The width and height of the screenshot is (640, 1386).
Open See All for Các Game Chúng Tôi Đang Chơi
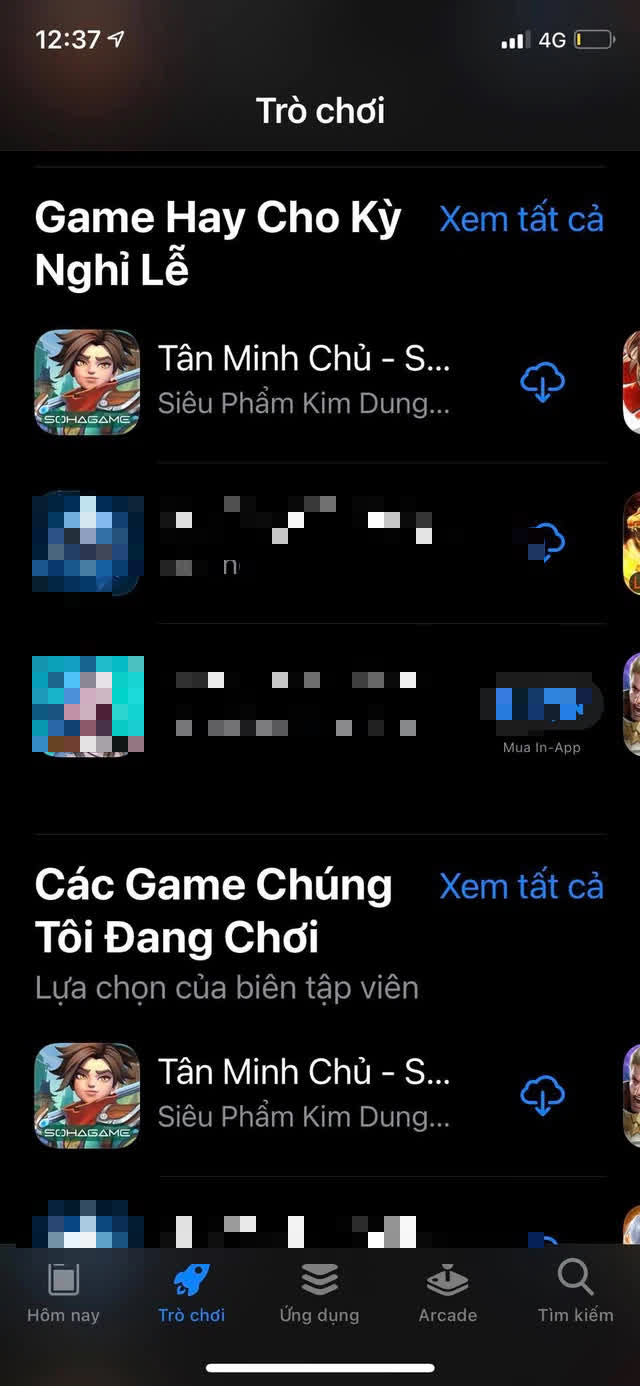[522, 885]
